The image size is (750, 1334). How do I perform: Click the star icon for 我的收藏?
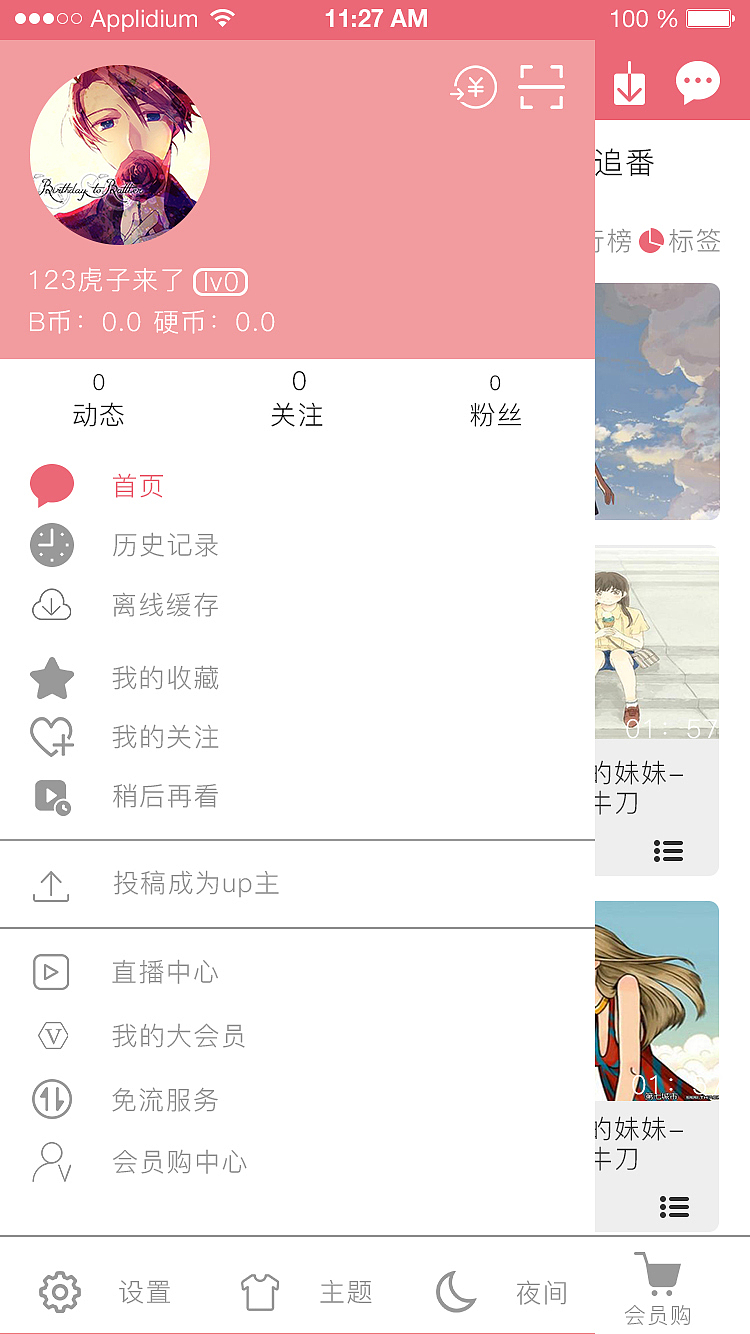(x=52, y=677)
